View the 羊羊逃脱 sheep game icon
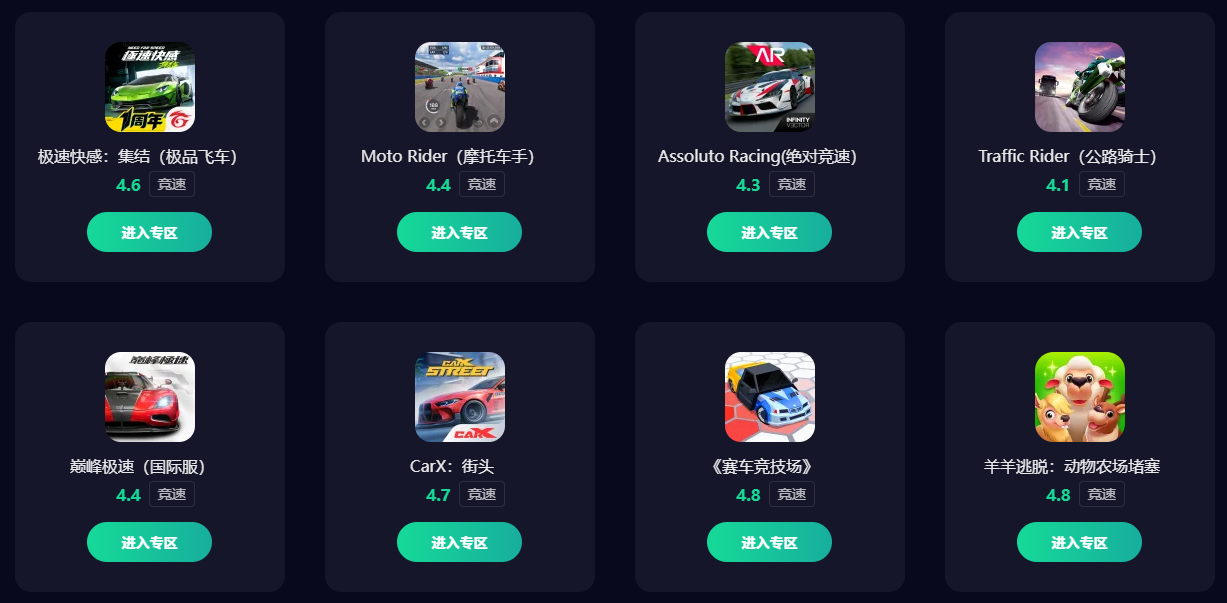 pos(1080,397)
